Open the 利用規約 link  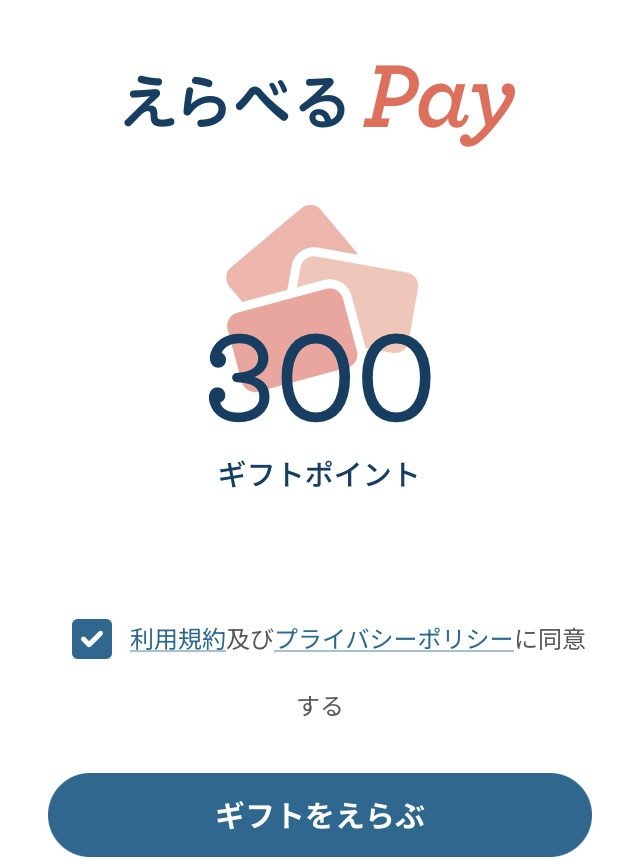[x=177, y=640]
